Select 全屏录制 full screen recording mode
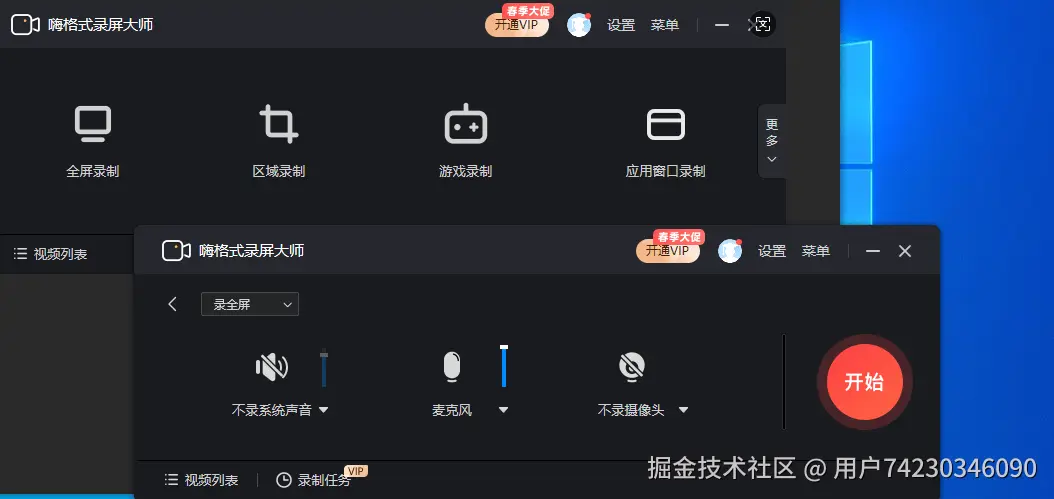Viewport: 1054px width, 499px height. pyautogui.click(x=93, y=142)
